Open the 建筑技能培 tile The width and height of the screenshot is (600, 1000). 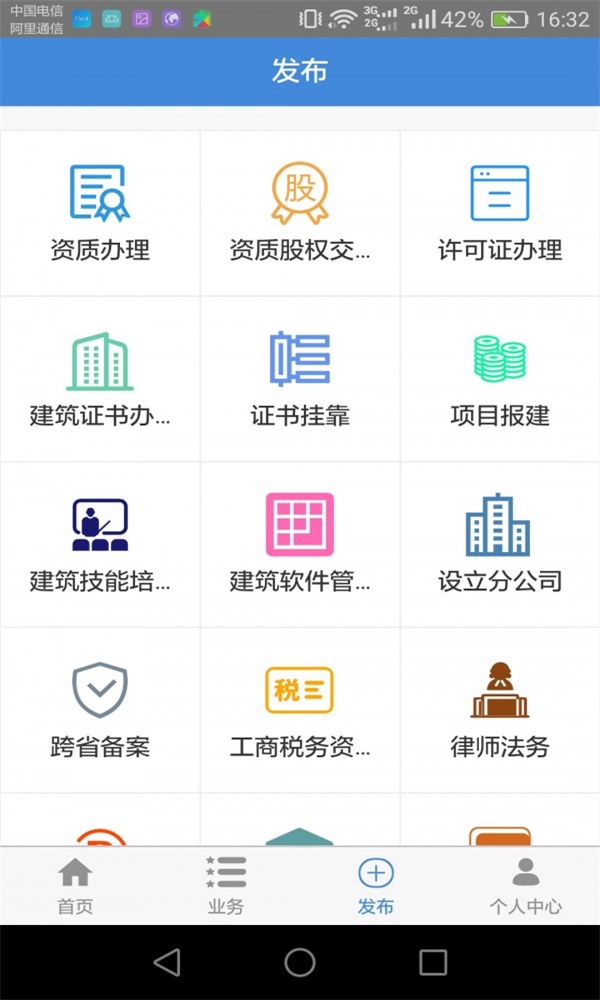(100, 545)
